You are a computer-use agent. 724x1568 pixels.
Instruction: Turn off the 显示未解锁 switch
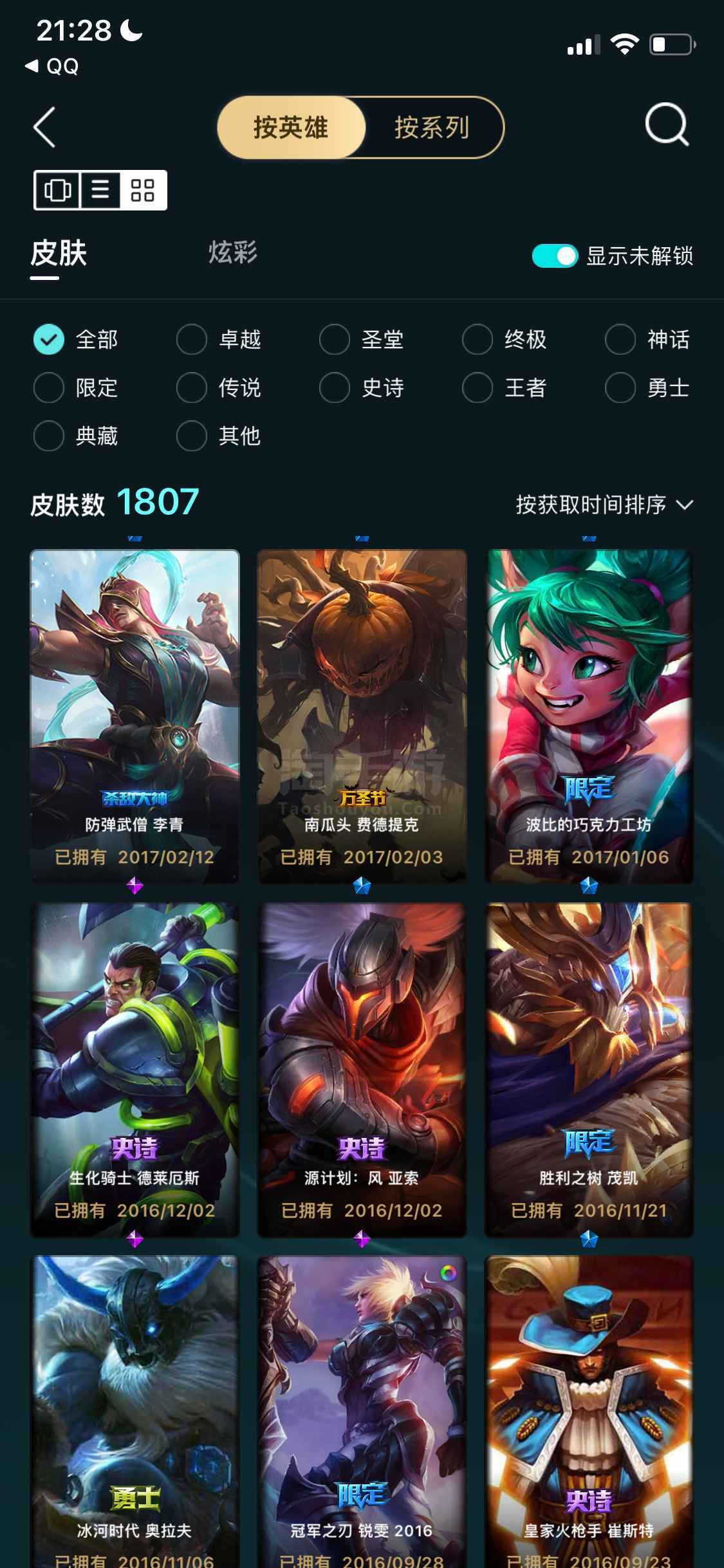[555, 256]
